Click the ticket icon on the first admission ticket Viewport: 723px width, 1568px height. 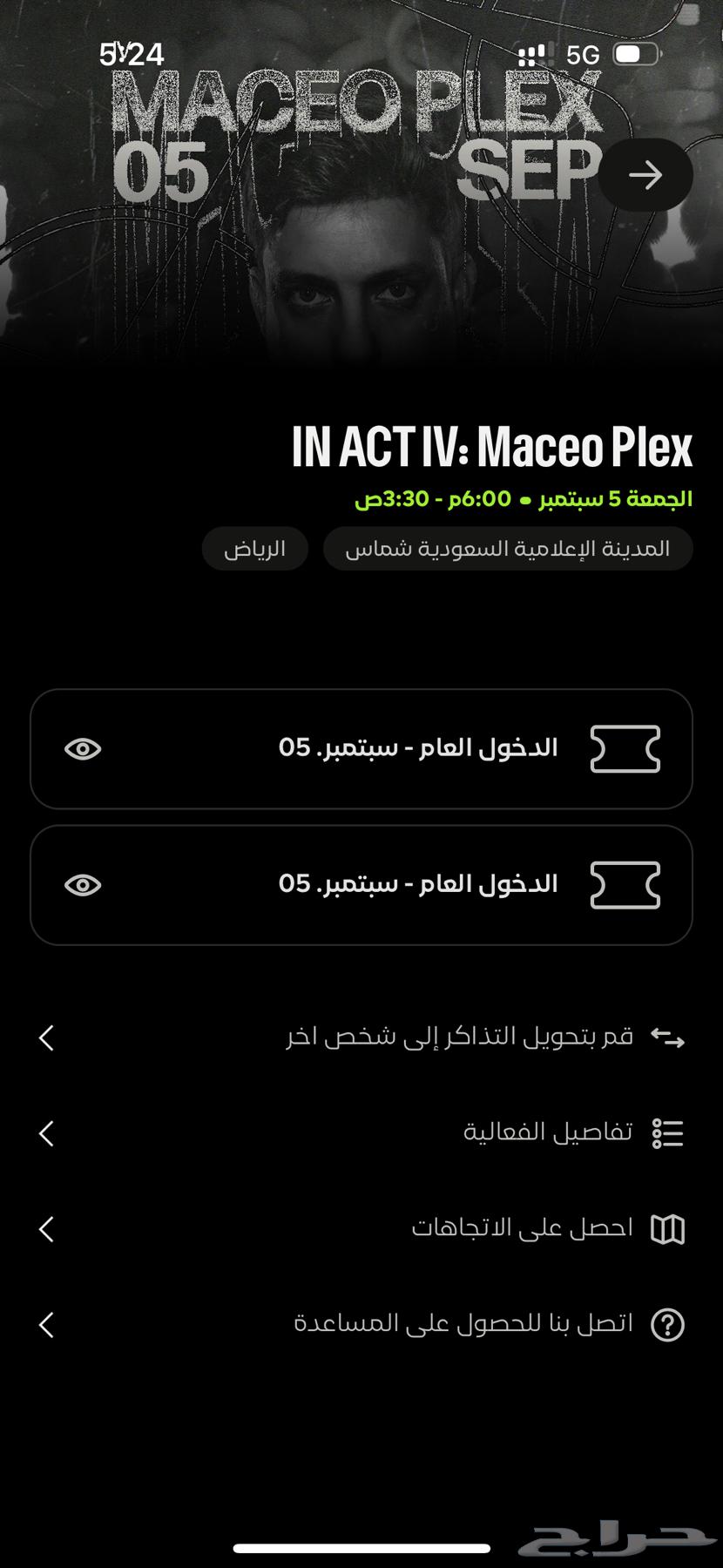625,747
